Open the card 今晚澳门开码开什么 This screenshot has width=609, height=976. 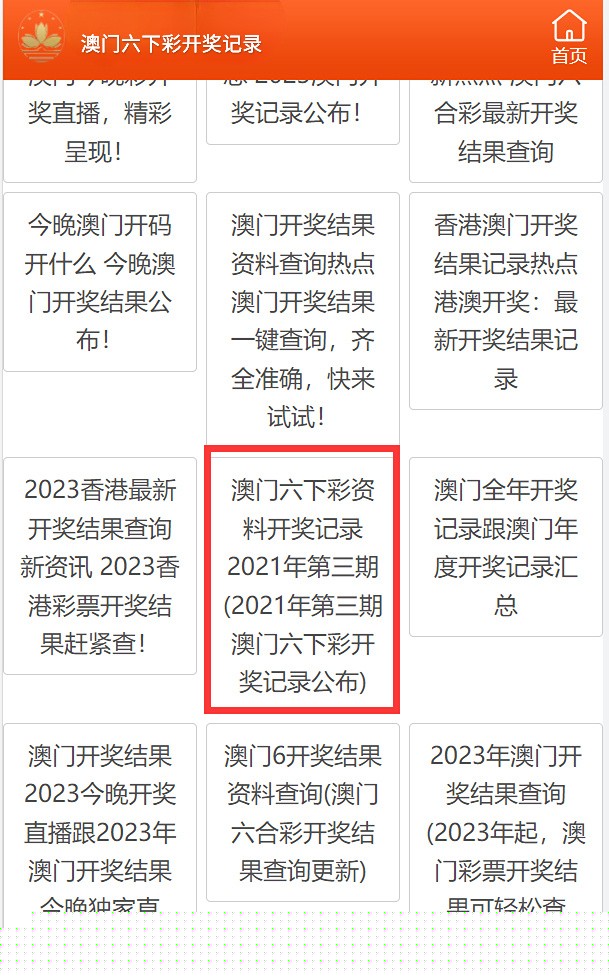[x=100, y=282]
